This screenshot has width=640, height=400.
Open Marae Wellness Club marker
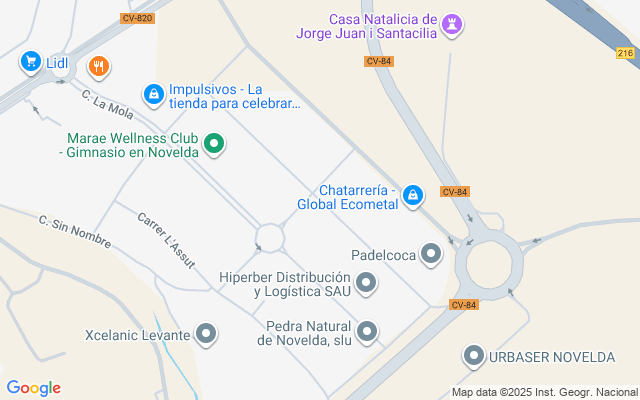pos(214,145)
